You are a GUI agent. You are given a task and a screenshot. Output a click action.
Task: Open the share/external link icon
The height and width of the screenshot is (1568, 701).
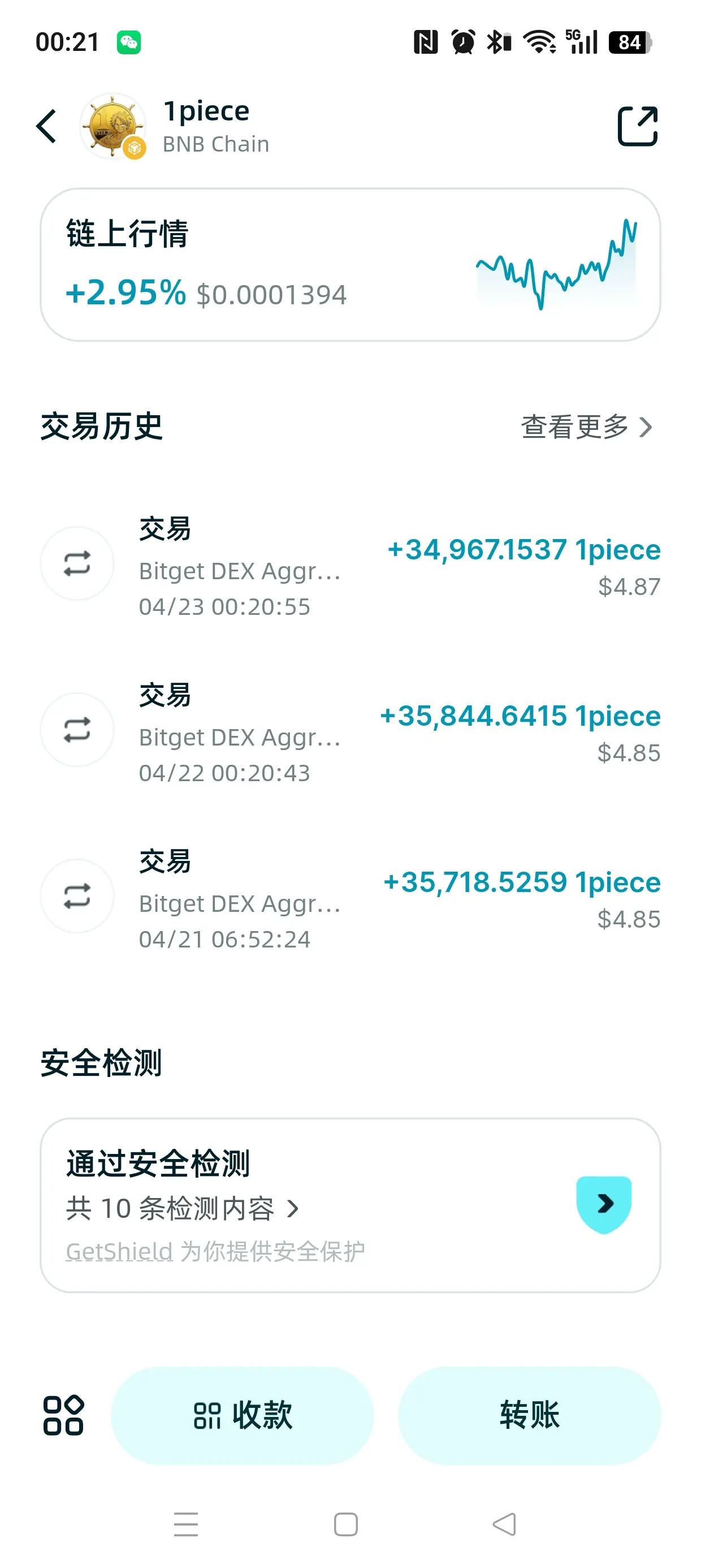[x=637, y=127]
